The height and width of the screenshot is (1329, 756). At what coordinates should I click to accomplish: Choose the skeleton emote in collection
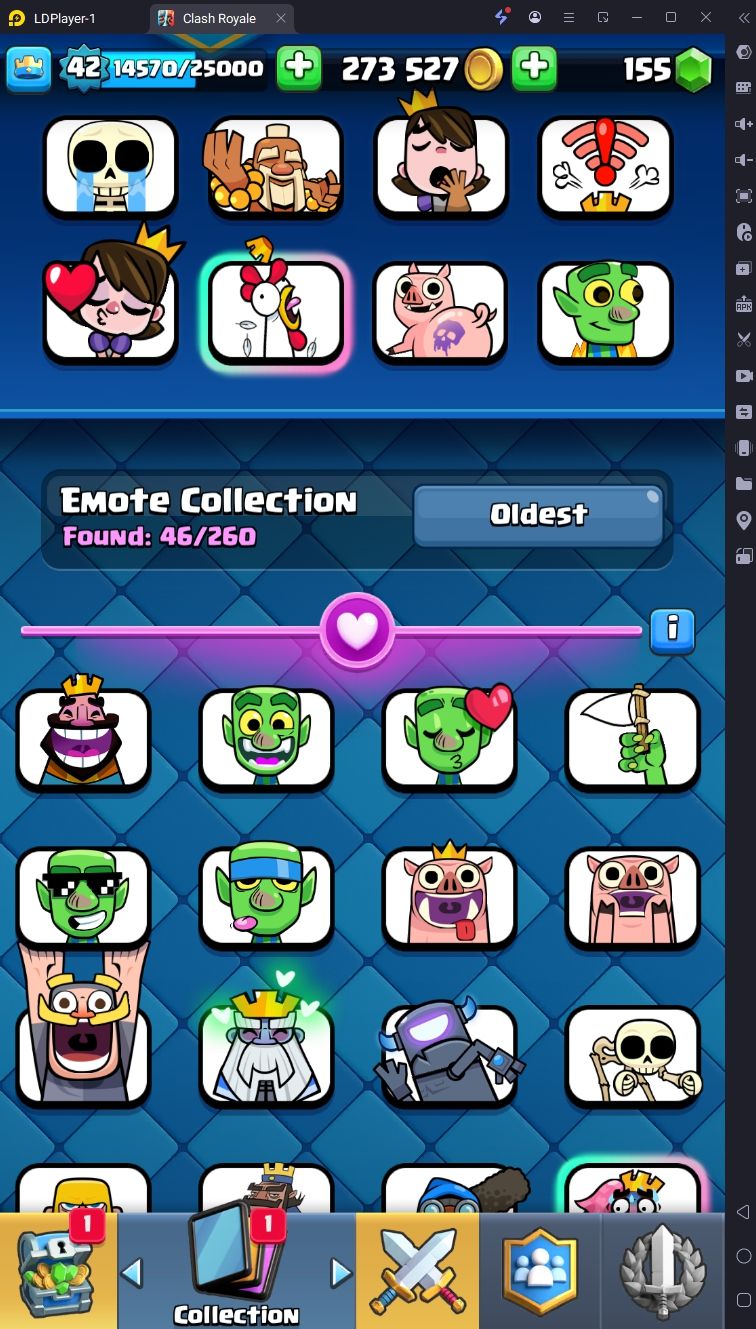[633, 1055]
